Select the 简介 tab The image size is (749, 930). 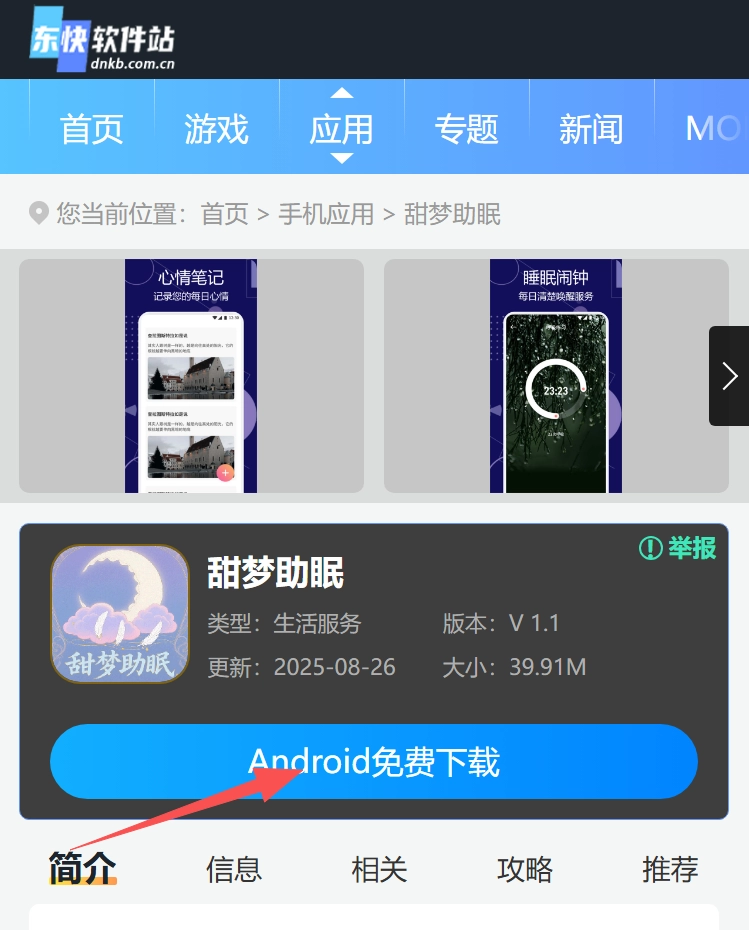(83, 869)
